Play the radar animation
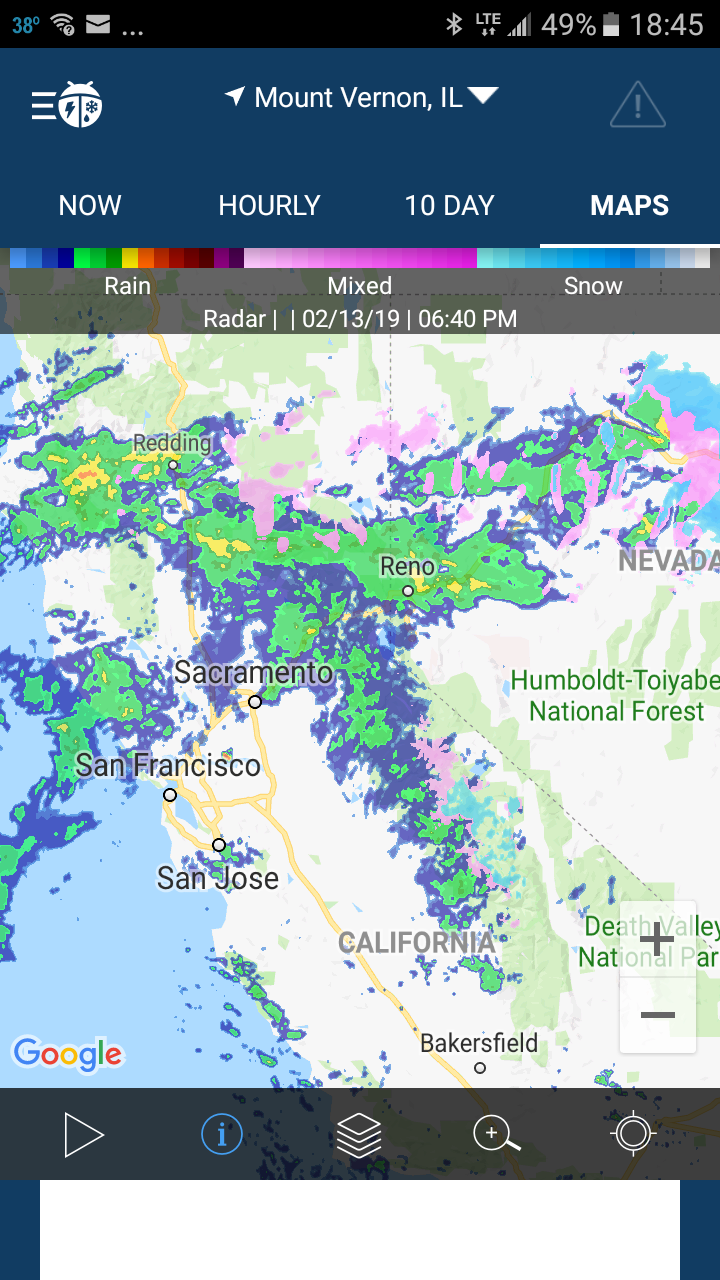This screenshot has width=720, height=1280. pos(84,1135)
